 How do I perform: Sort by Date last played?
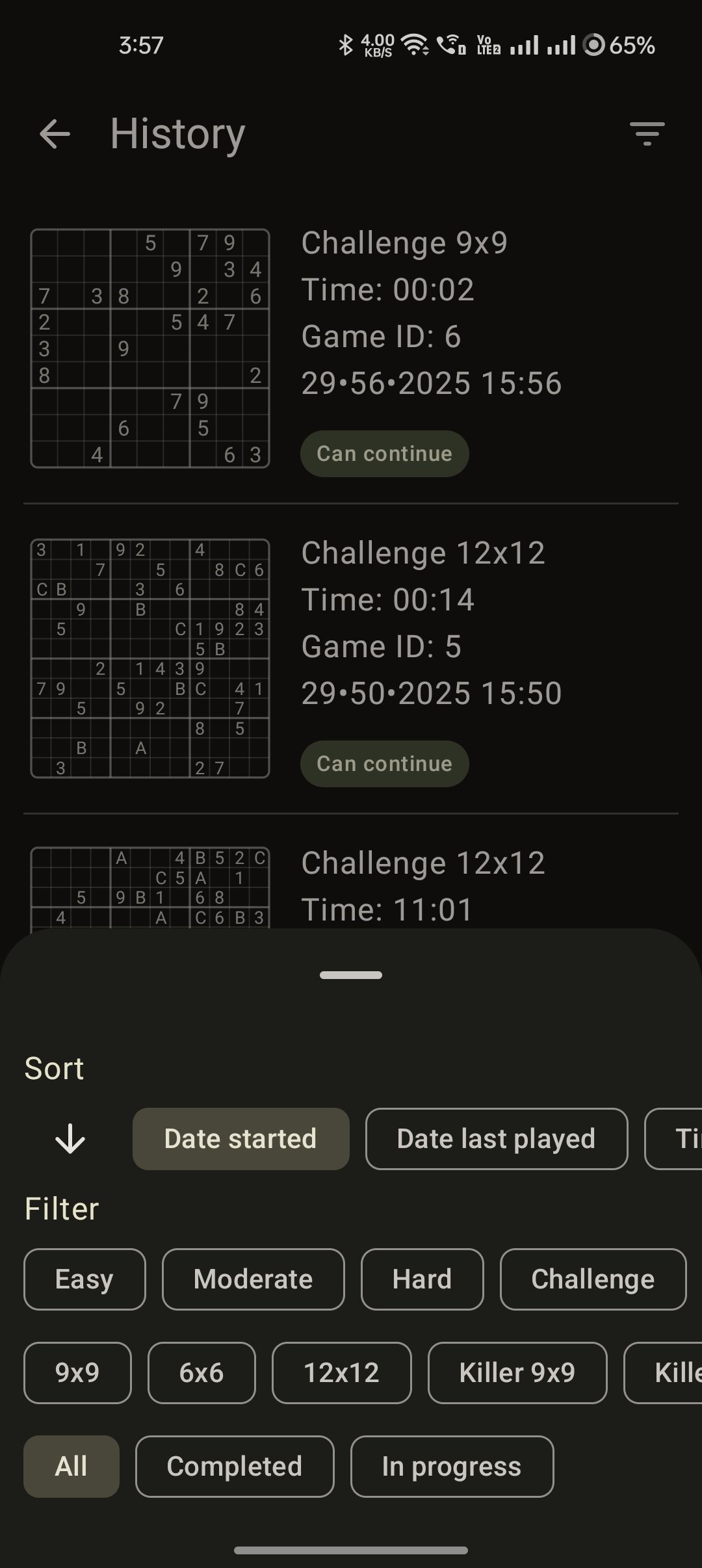(x=496, y=1139)
